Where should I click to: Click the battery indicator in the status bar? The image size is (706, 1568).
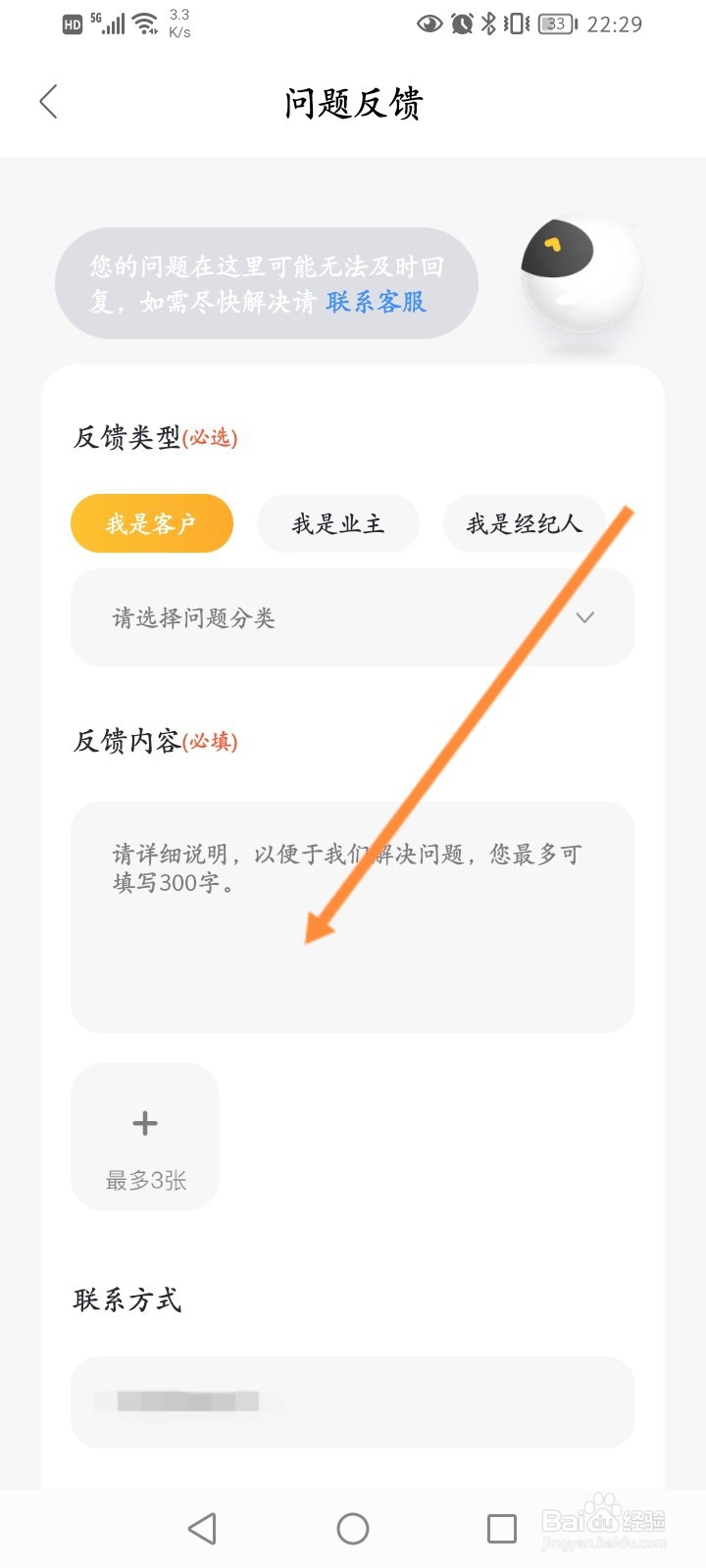pyautogui.click(x=555, y=24)
